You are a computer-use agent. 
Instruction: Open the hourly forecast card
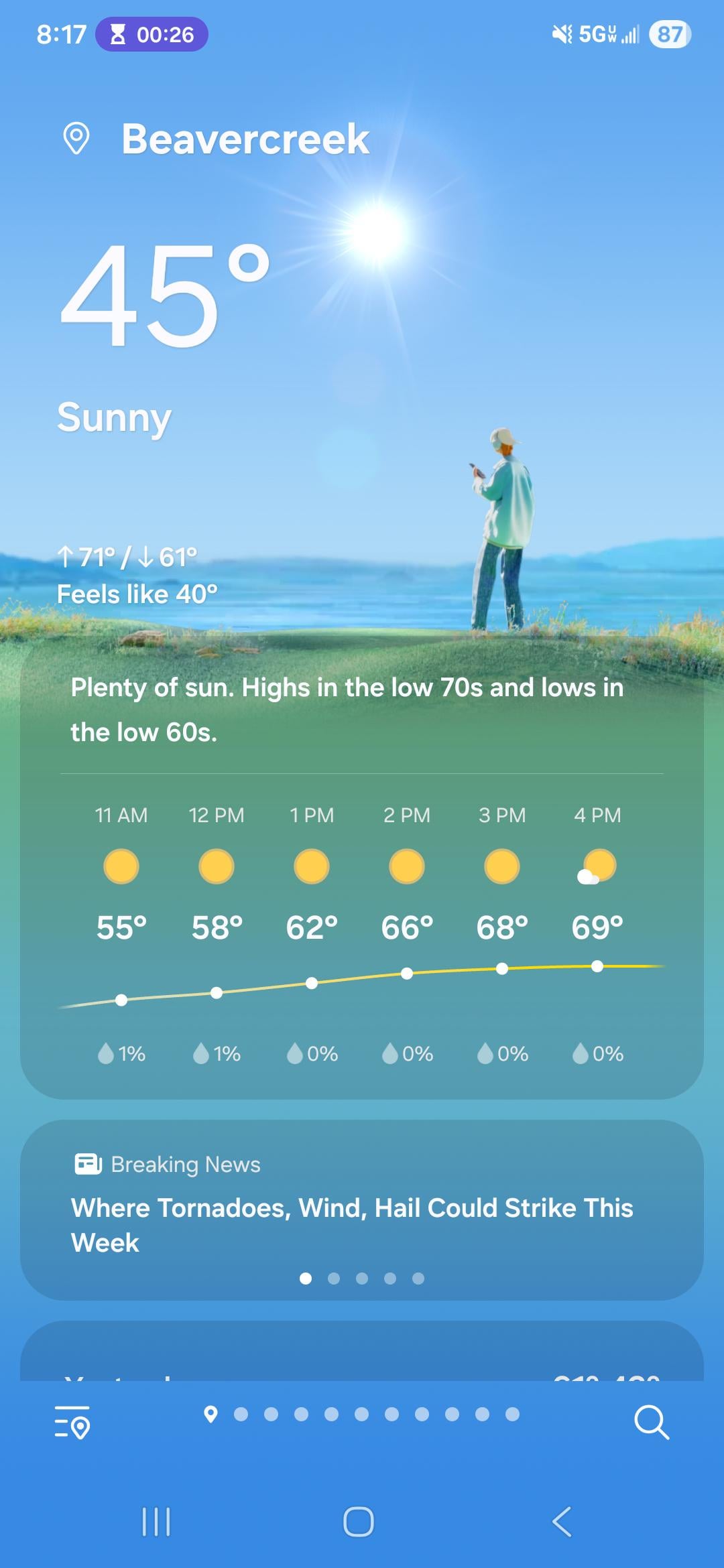coord(362,938)
